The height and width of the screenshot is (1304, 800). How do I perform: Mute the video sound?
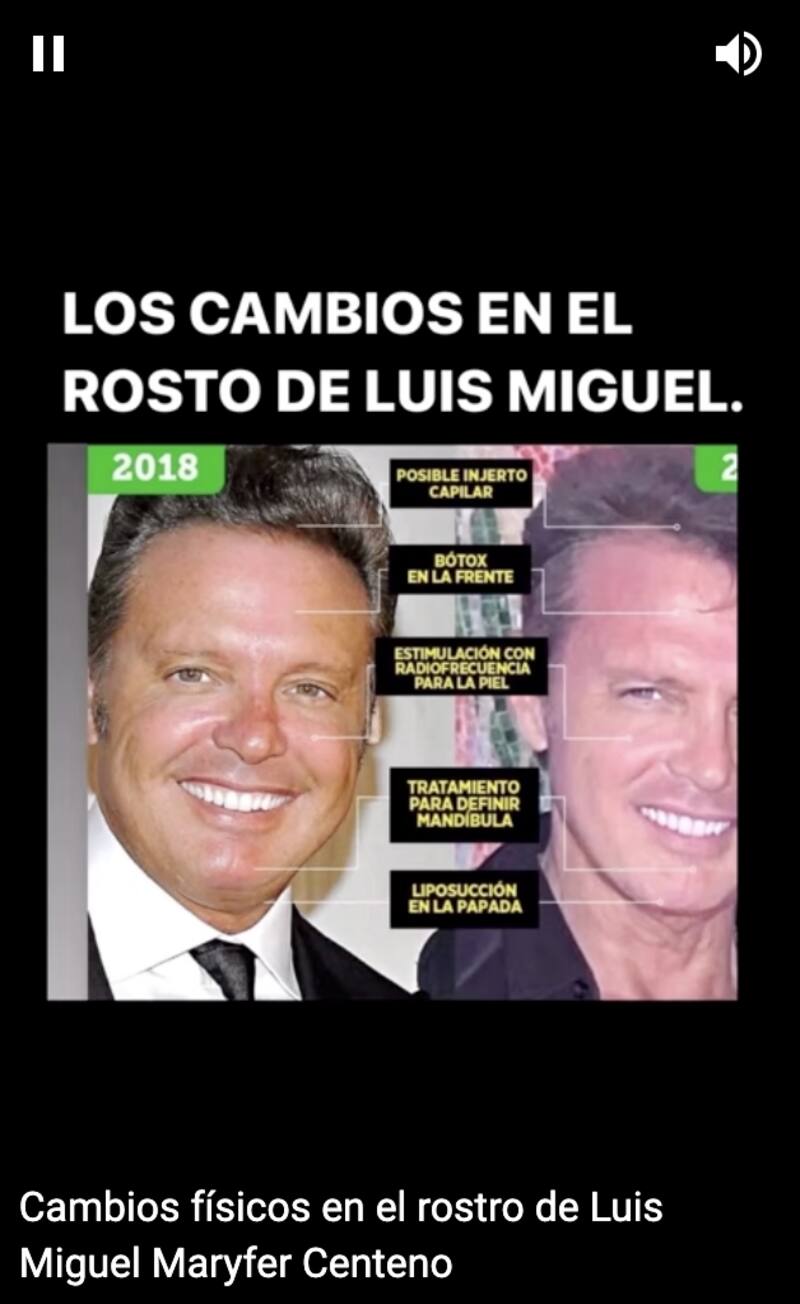point(739,54)
